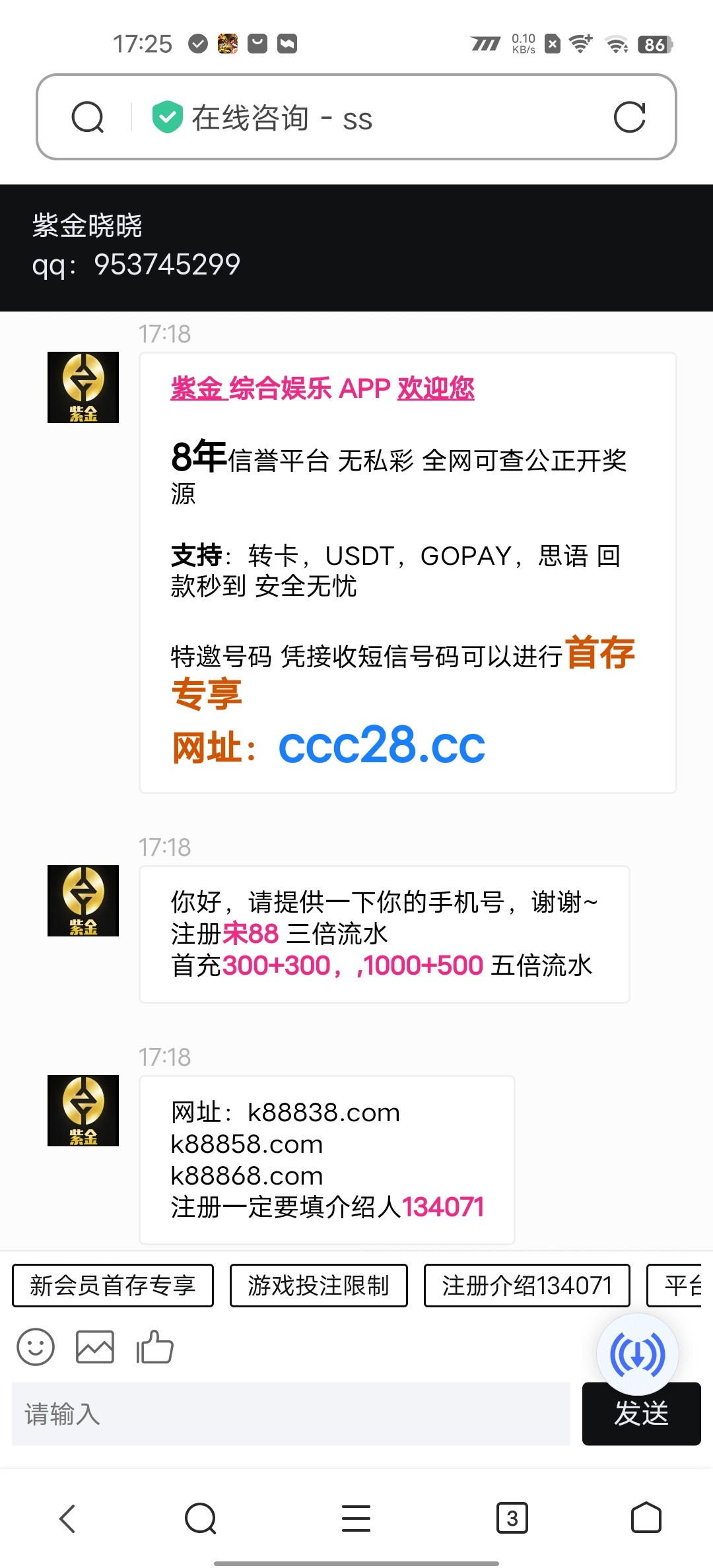Send a thumbs-up rating

pos(154,1347)
